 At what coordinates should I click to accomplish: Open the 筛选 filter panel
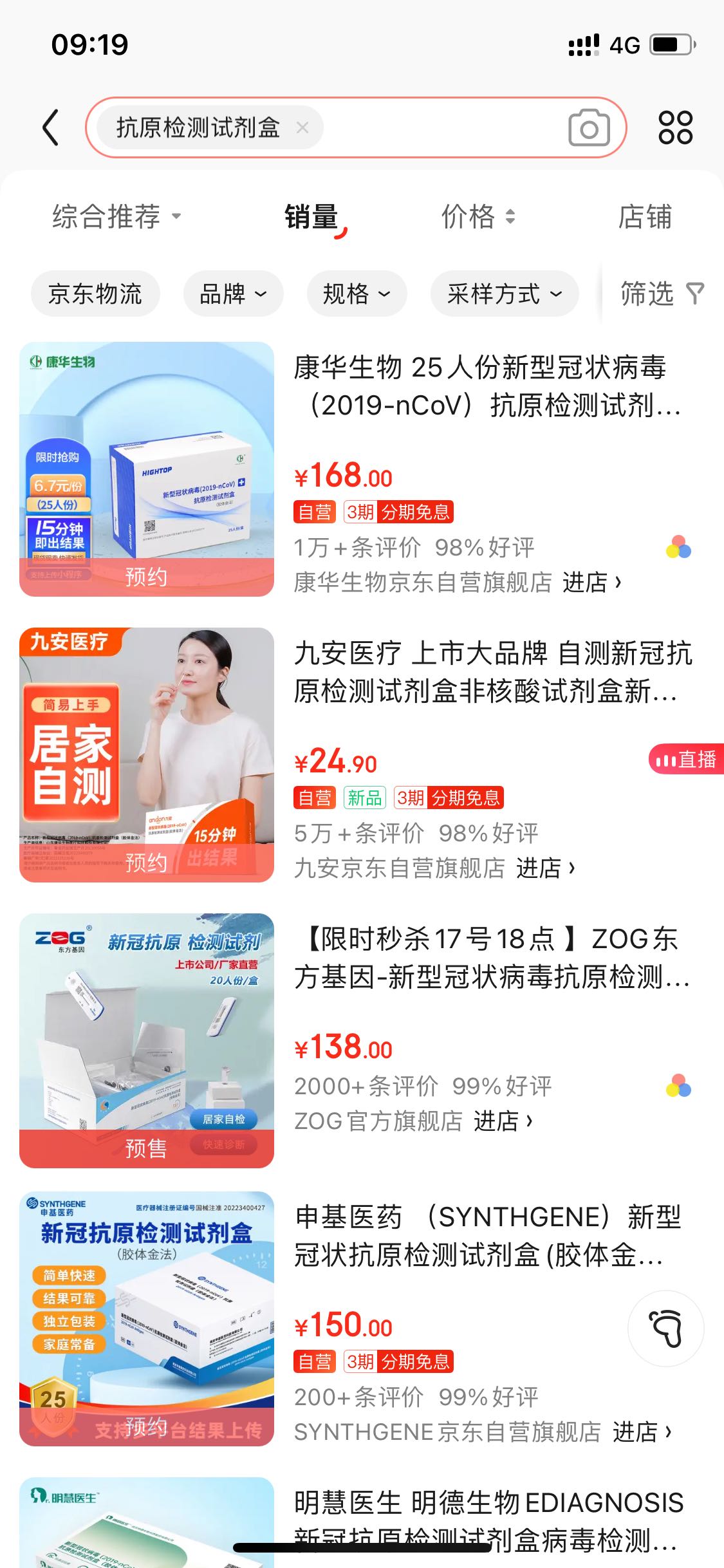click(662, 294)
